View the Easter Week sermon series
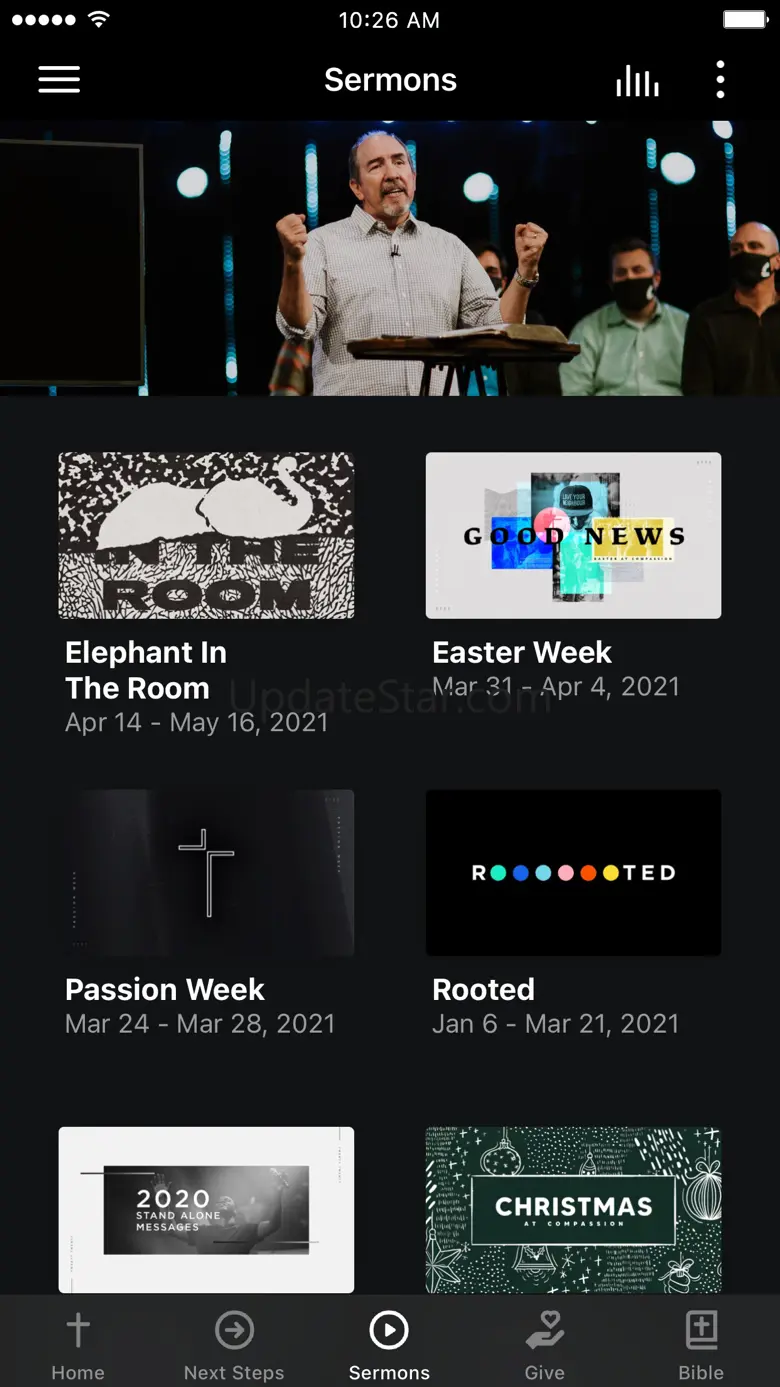This screenshot has width=780, height=1387. pos(573,536)
